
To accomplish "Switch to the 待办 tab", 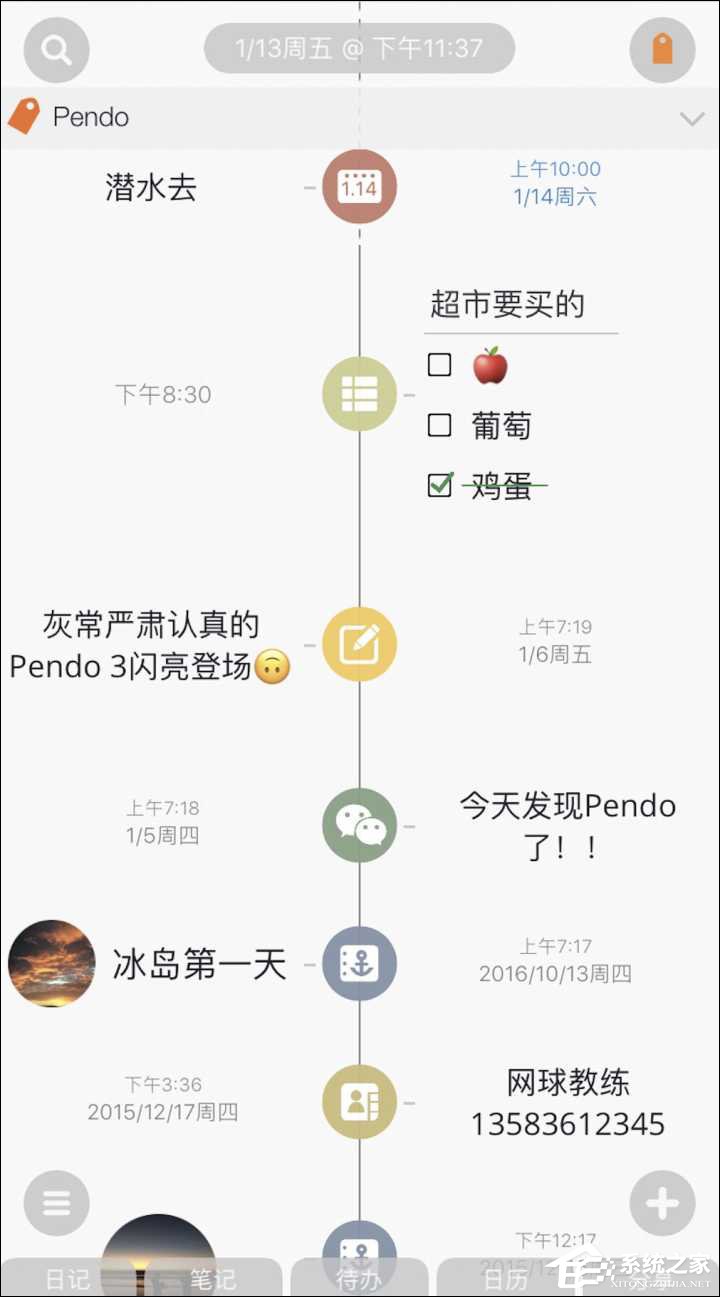I will click(360, 1278).
